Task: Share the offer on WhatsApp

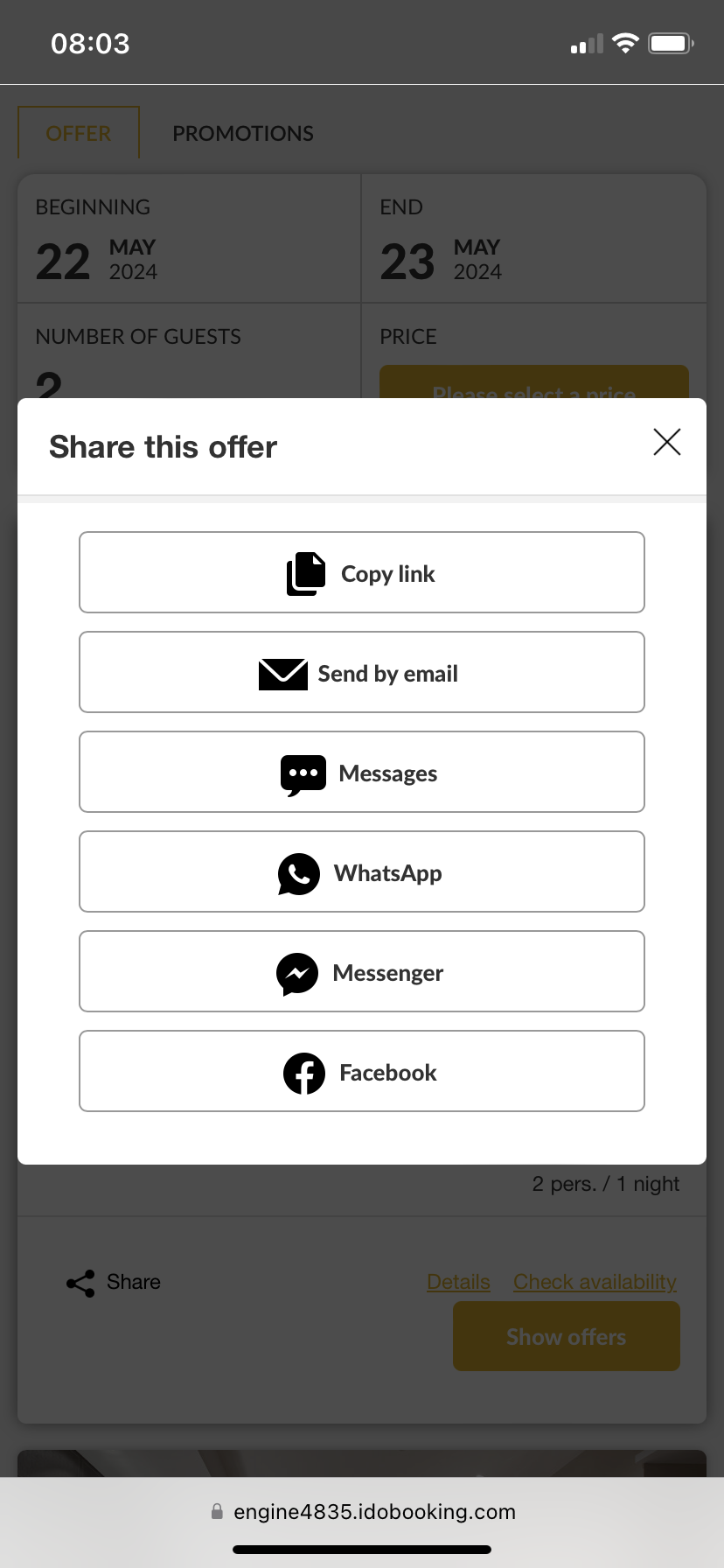Action: [361, 872]
